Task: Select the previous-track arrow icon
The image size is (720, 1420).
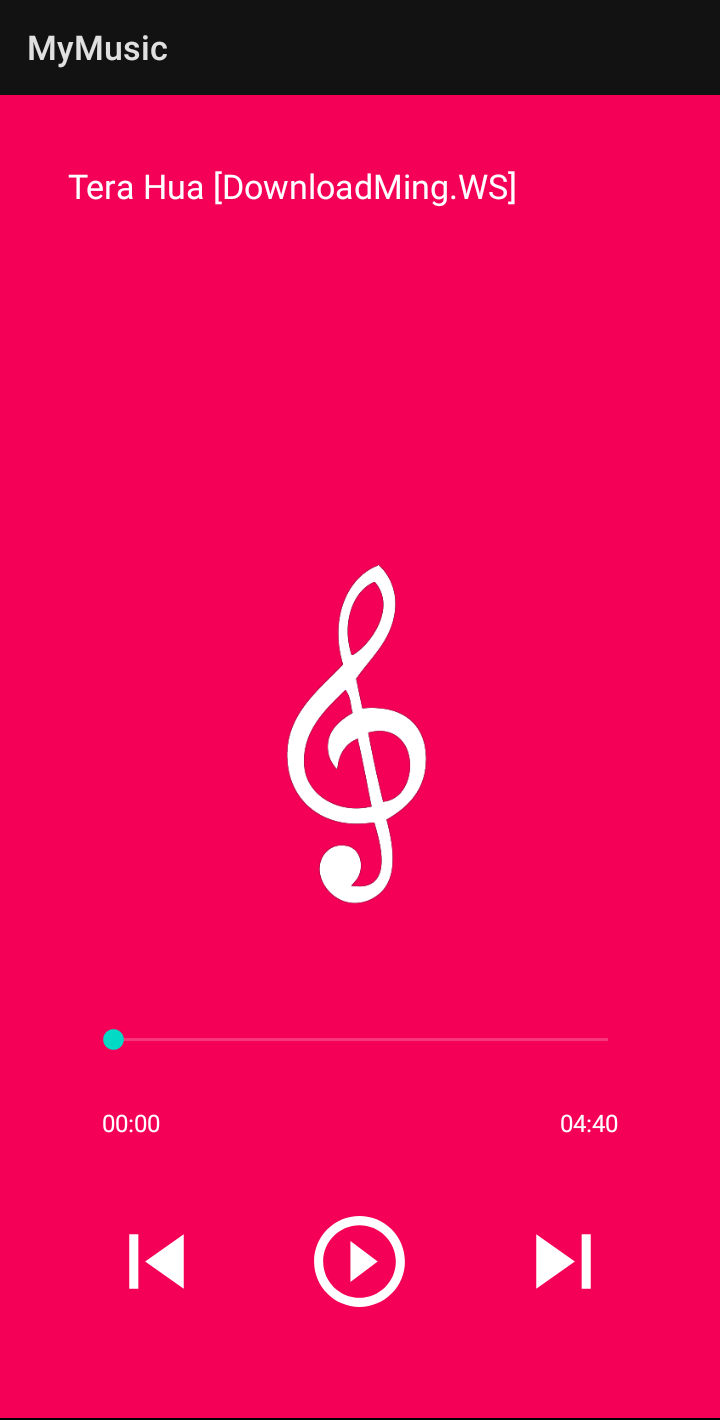Action: [x=157, y=1261]
